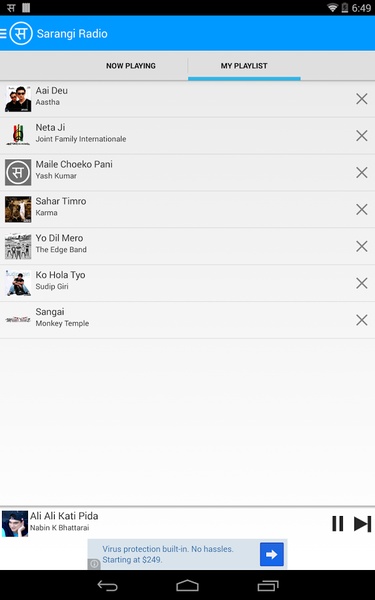Delete Ko Hola Tyo from the playlist
The width and height of the screenshot is (375, 600).
[x=362, y=283]
